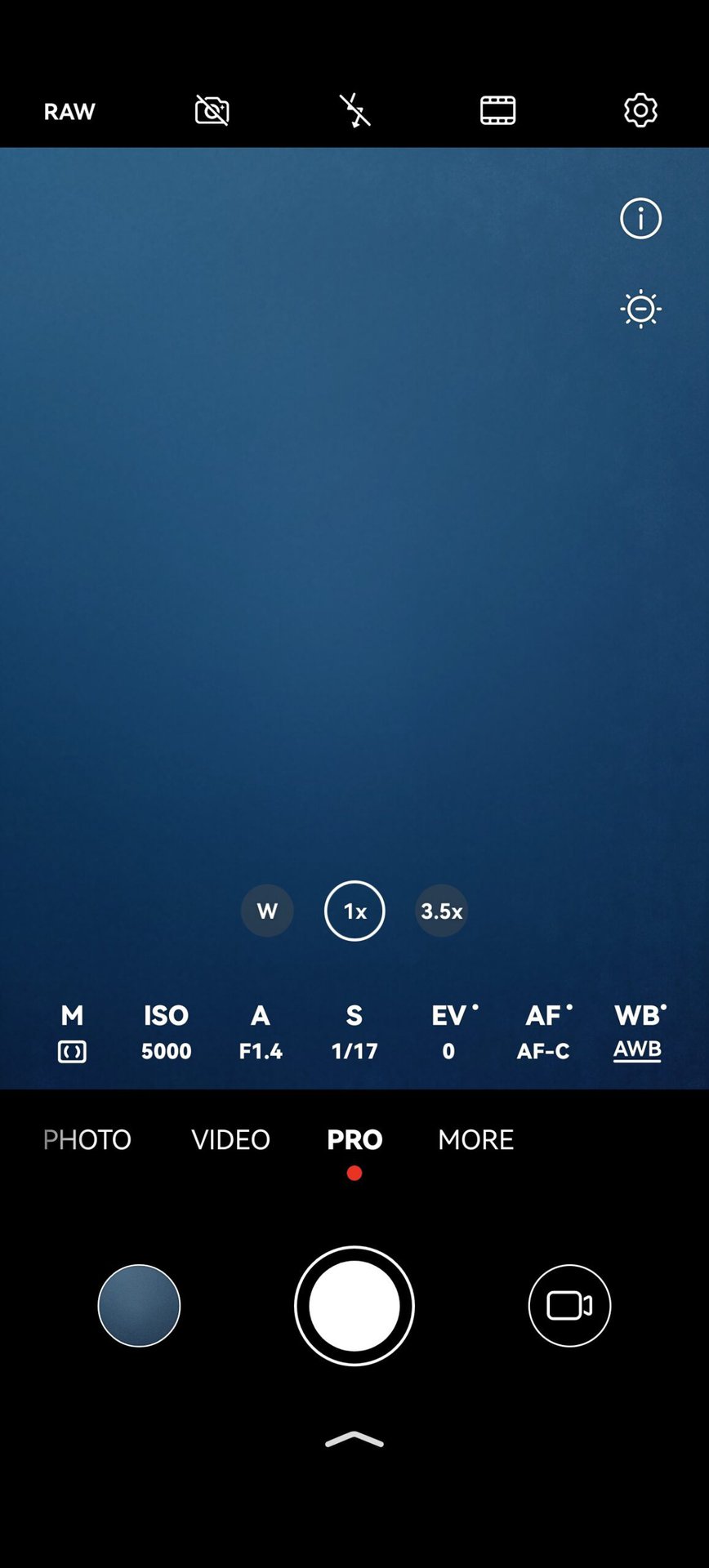Switch to VIDEO mode

(x=230, y=1139)
